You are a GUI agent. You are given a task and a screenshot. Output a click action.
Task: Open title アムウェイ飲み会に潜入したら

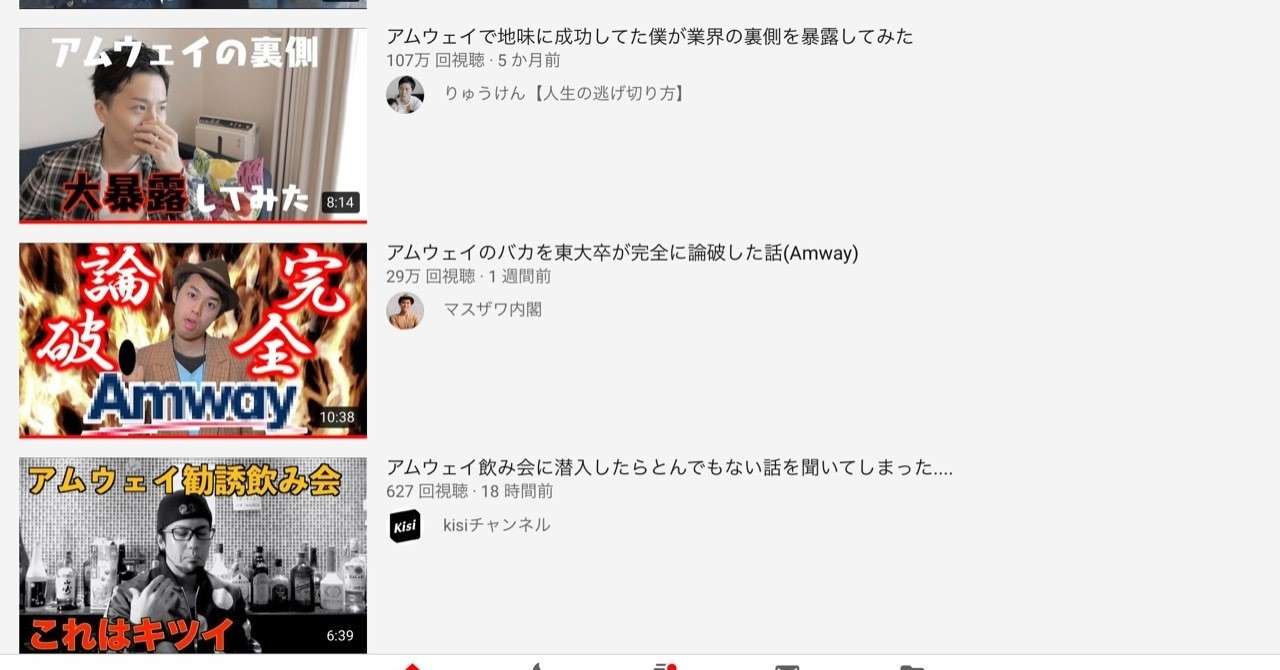[668, 467]
